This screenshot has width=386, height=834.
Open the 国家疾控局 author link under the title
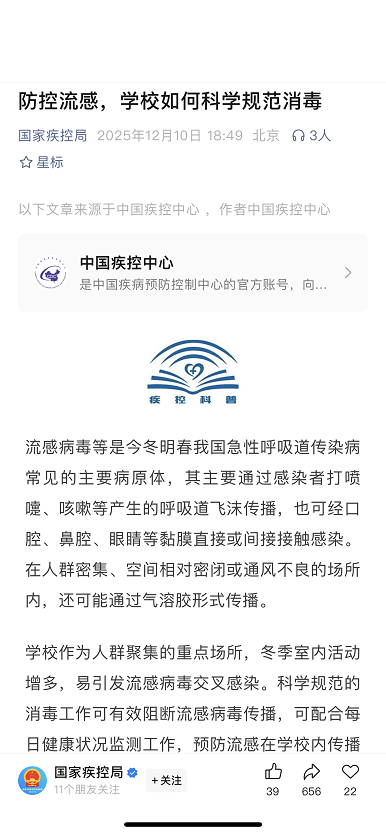[53, 136]
